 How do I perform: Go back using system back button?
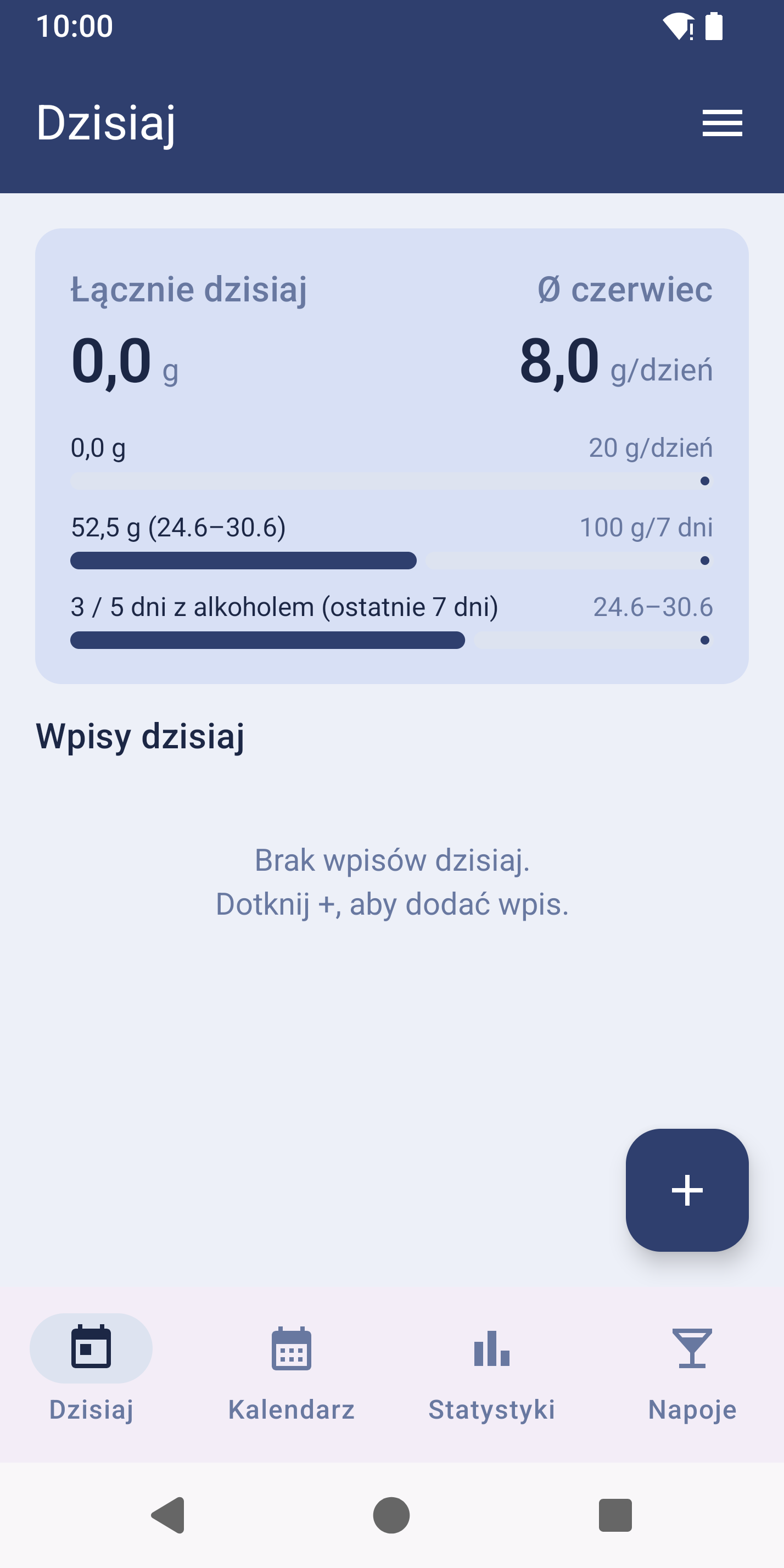coord(168,1515)
